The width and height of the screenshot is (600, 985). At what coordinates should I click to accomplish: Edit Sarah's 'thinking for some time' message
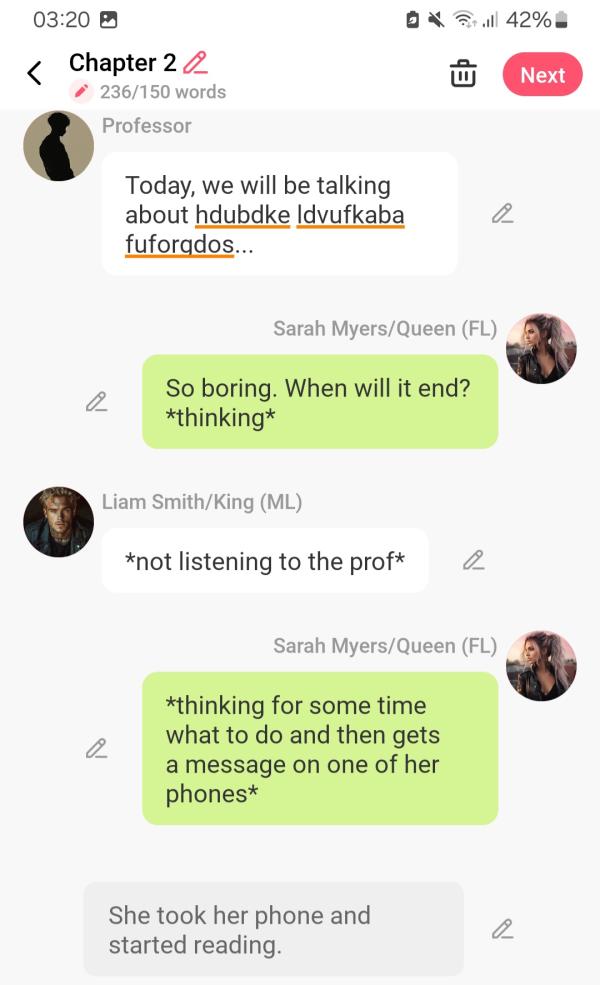coord(96,748)
